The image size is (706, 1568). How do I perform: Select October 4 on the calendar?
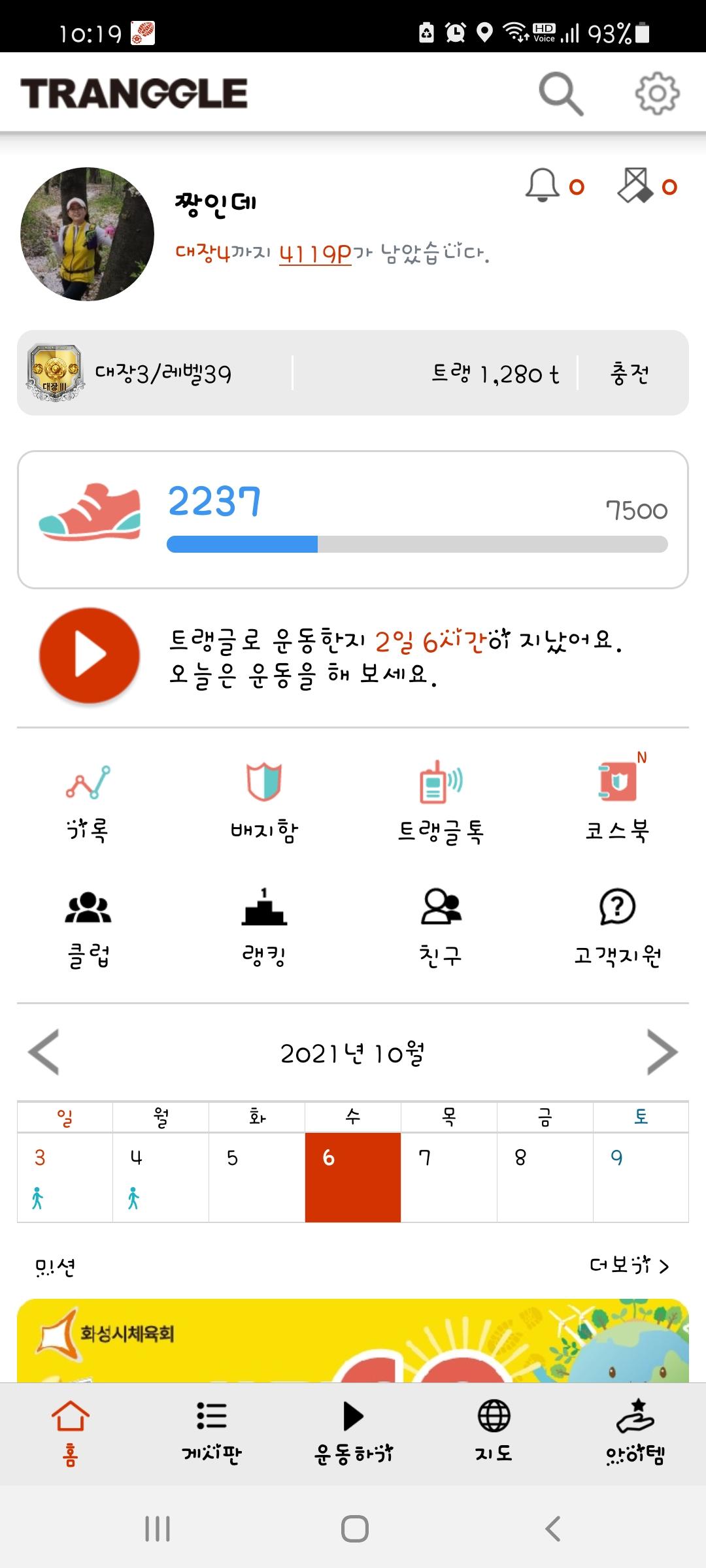[160, 1176]
